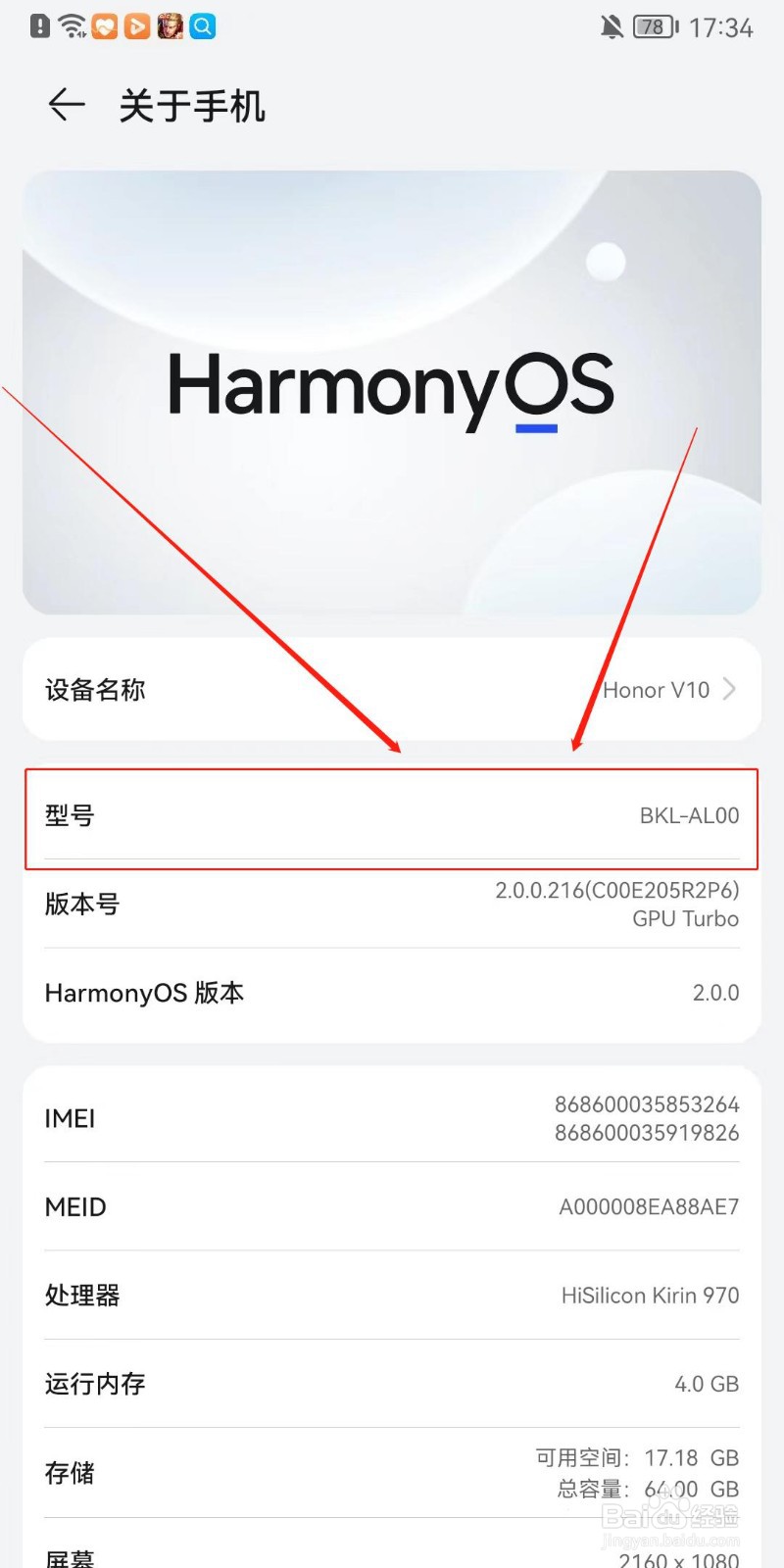The image size is (784, 1568).
Task: Tap the HarmonyOS logo banner image
Action: tap(392, 390)
